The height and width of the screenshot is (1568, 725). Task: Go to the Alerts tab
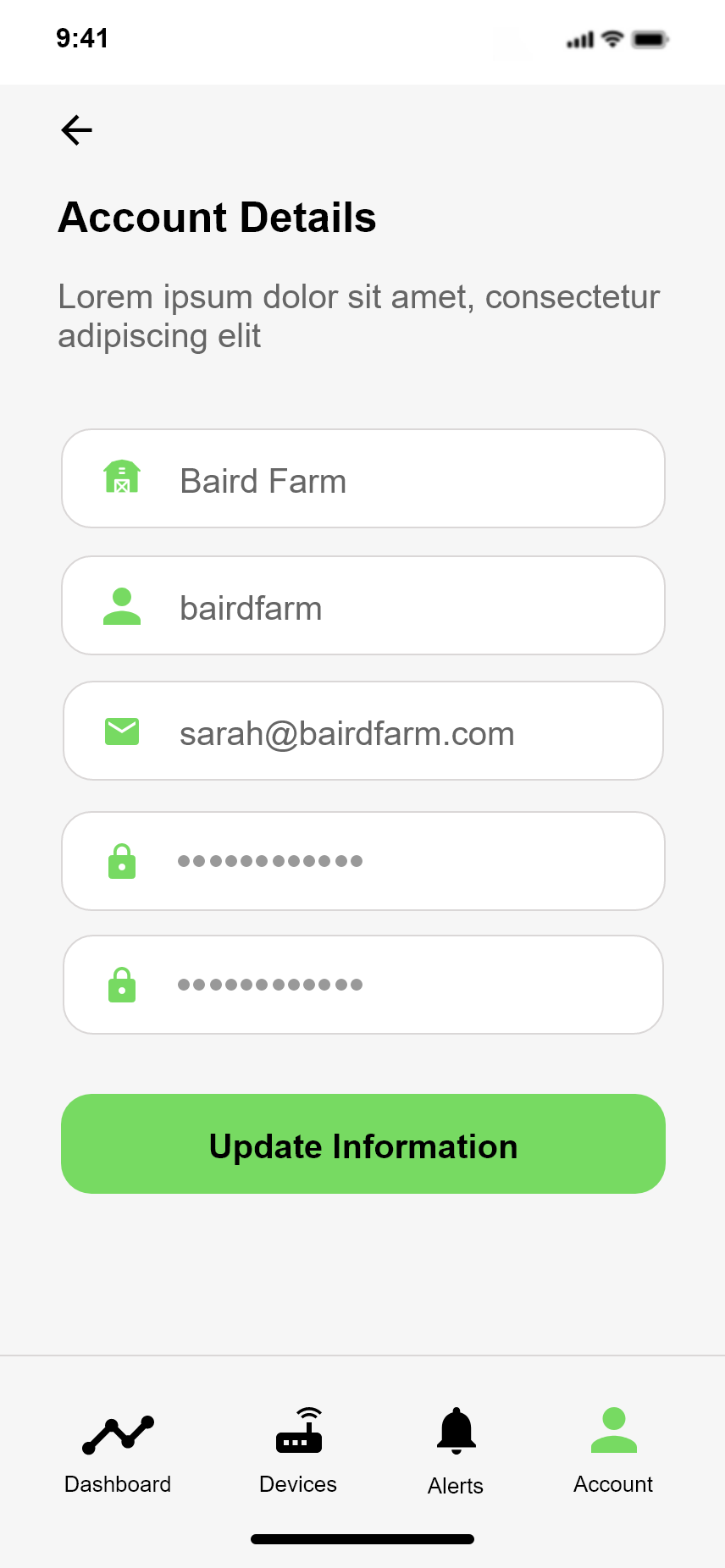click(x=456, y=1451)
